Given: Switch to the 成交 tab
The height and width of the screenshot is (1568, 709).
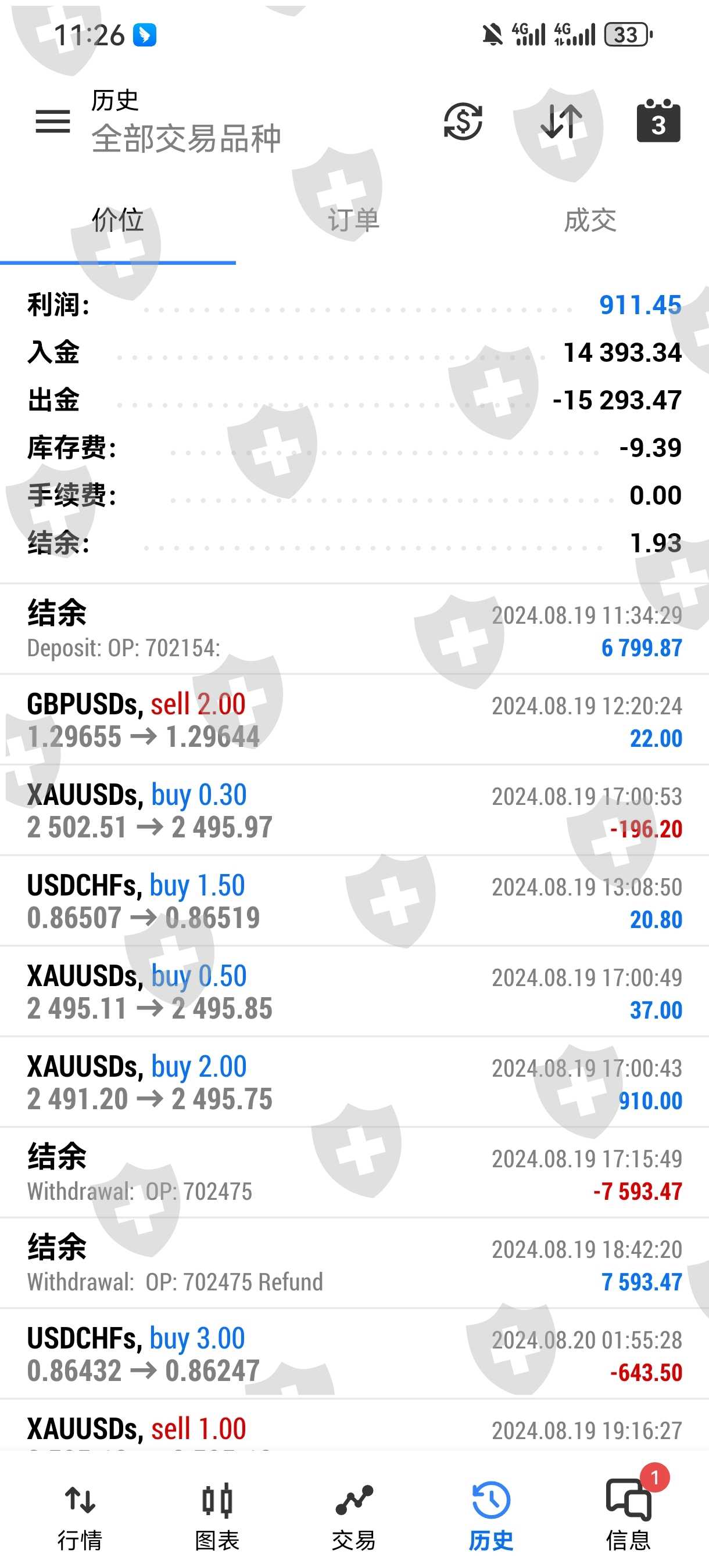Looking at the screenshot, I should point(590,220).
